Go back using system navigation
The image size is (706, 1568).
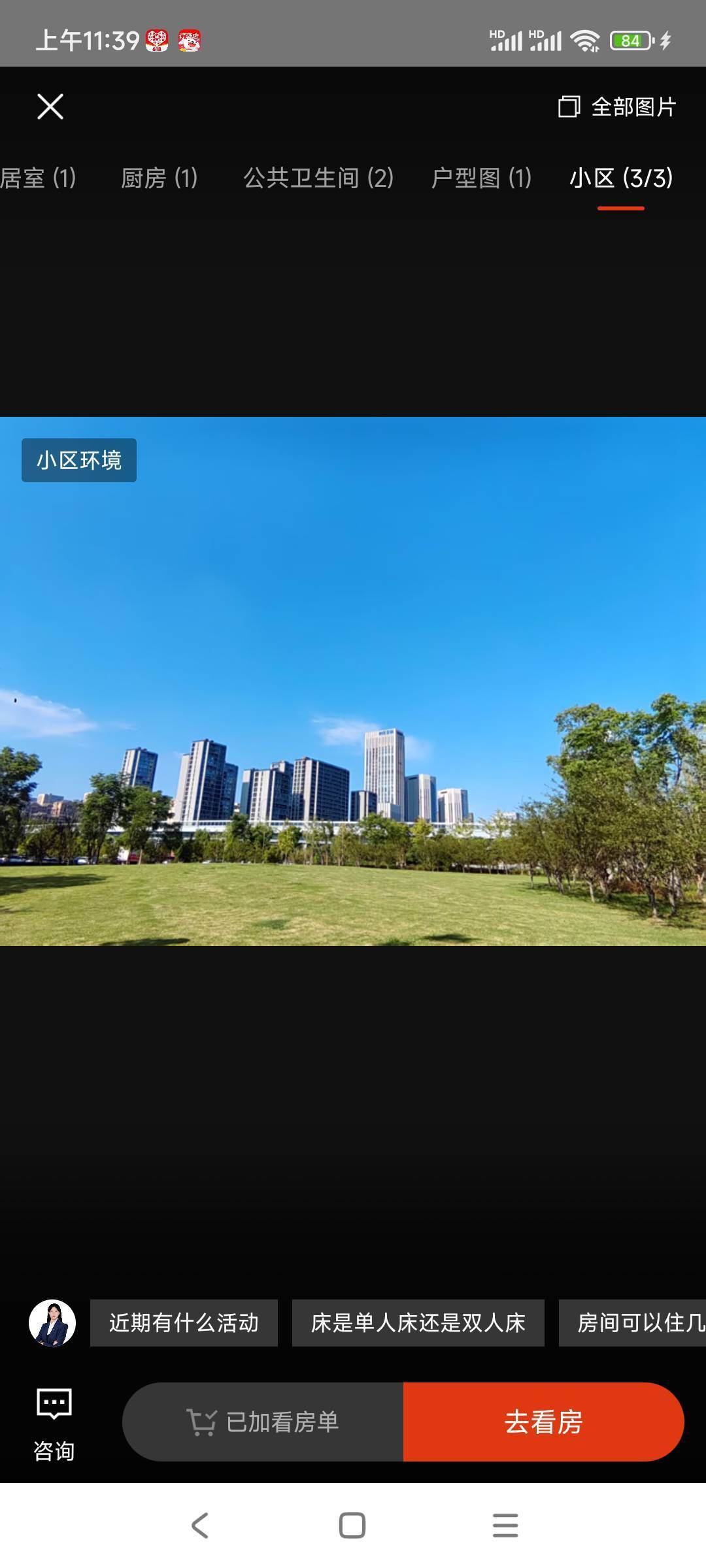tap(200, 1526)
